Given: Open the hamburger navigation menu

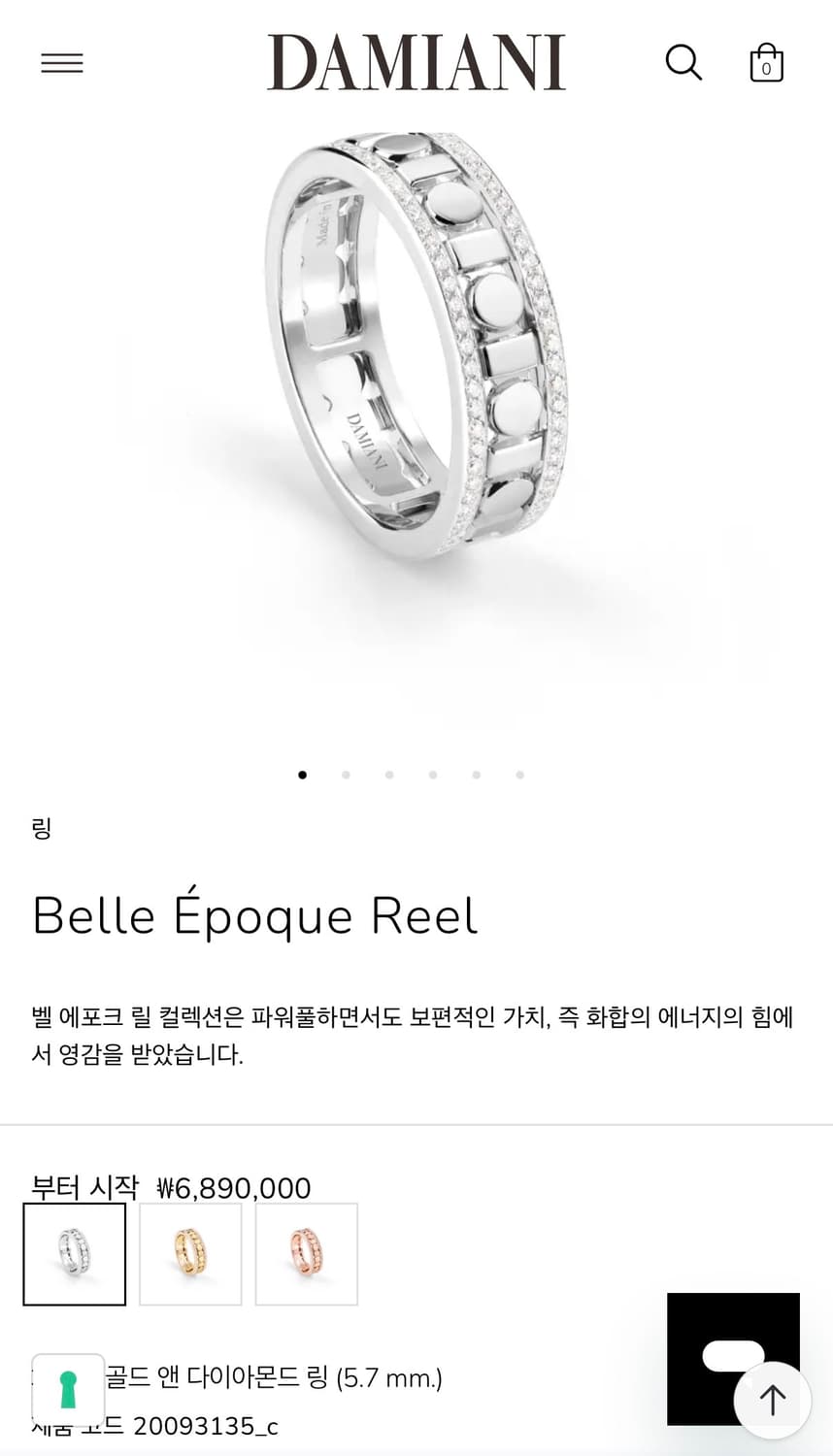Looking at the screenshot, I should point(61,62).
